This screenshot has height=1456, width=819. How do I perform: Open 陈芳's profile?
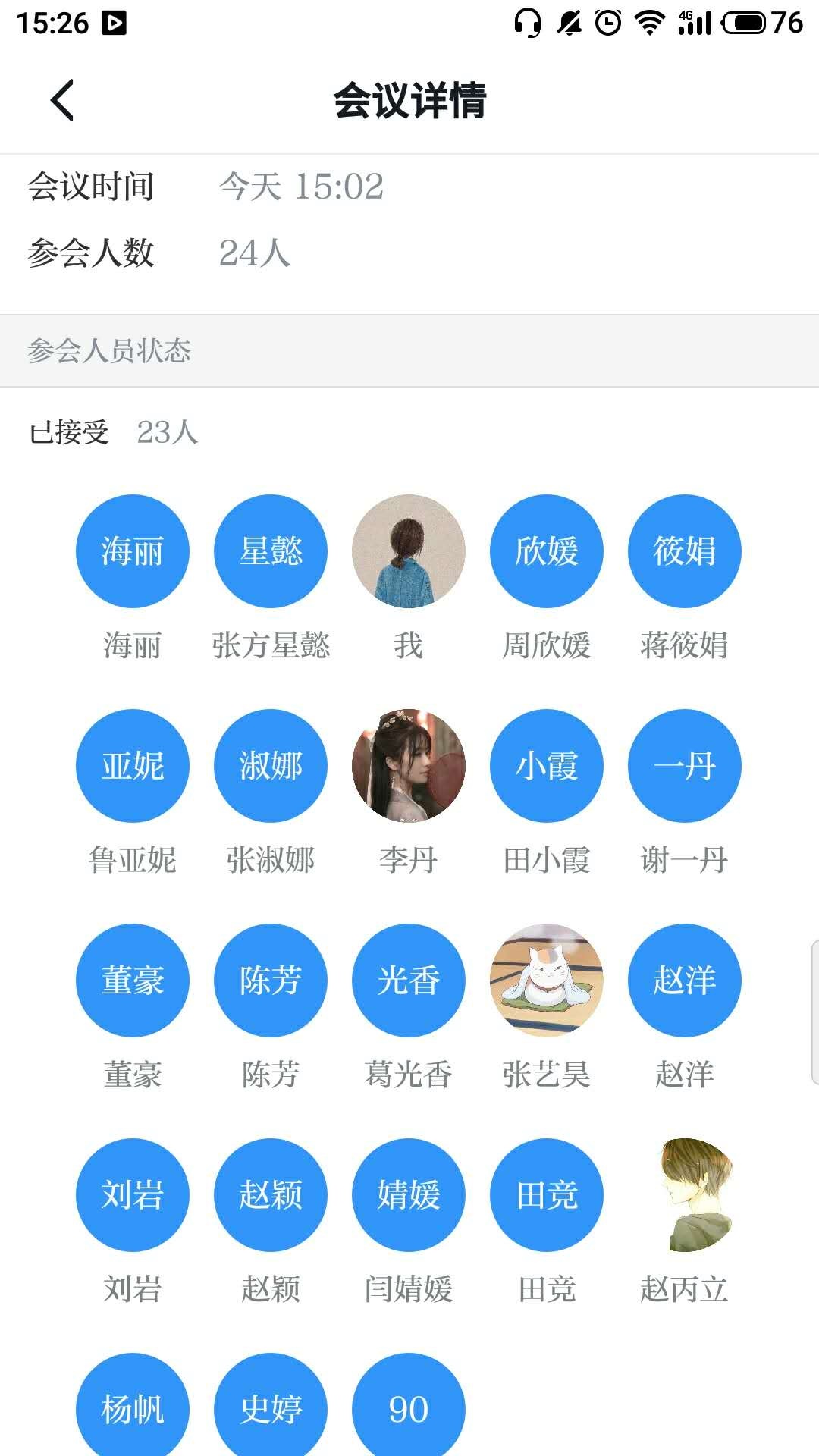pos(271,981)
